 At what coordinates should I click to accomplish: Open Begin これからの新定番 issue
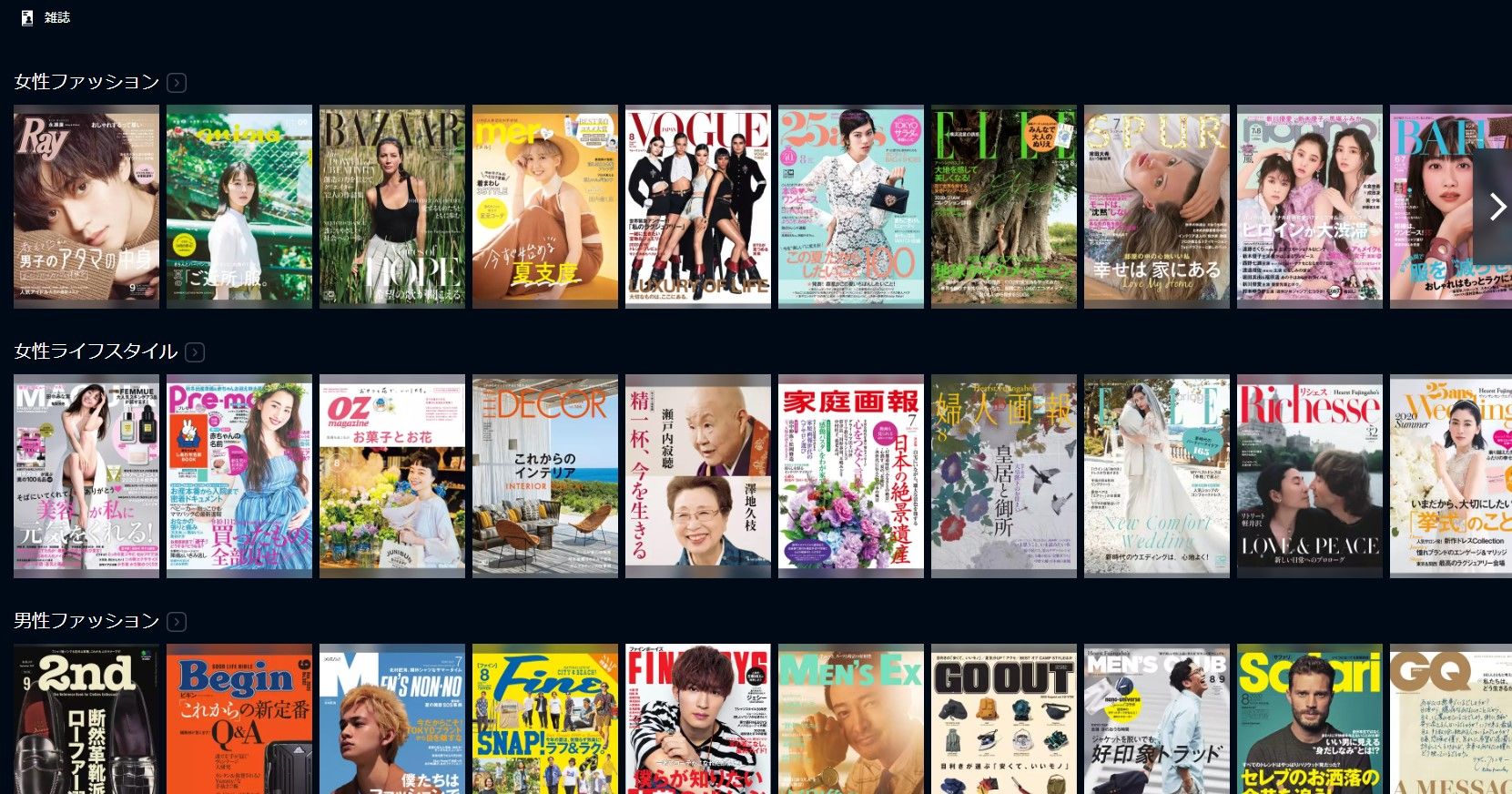point(239,719)
